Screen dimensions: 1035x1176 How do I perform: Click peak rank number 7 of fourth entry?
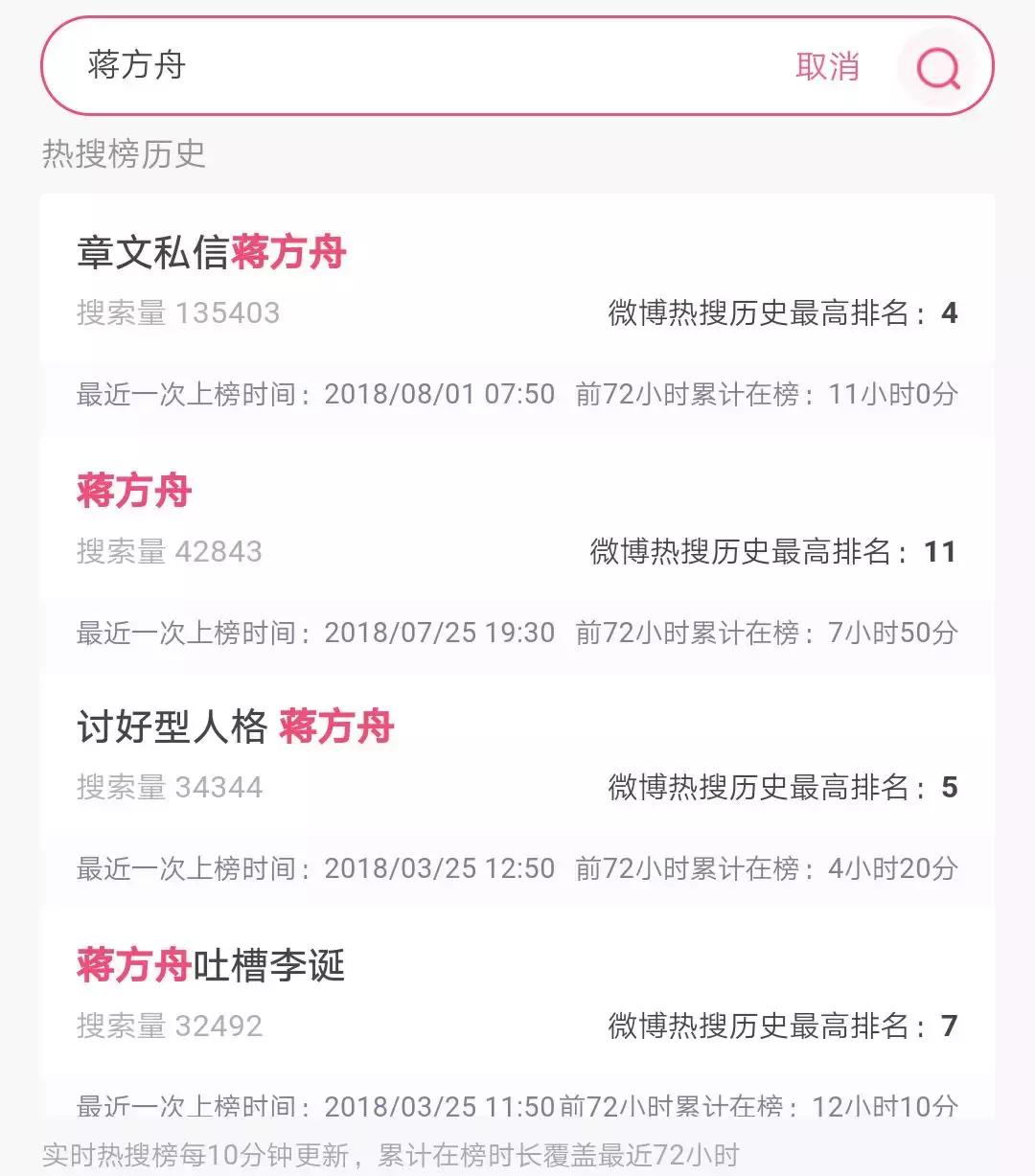tap(950, 1025)
